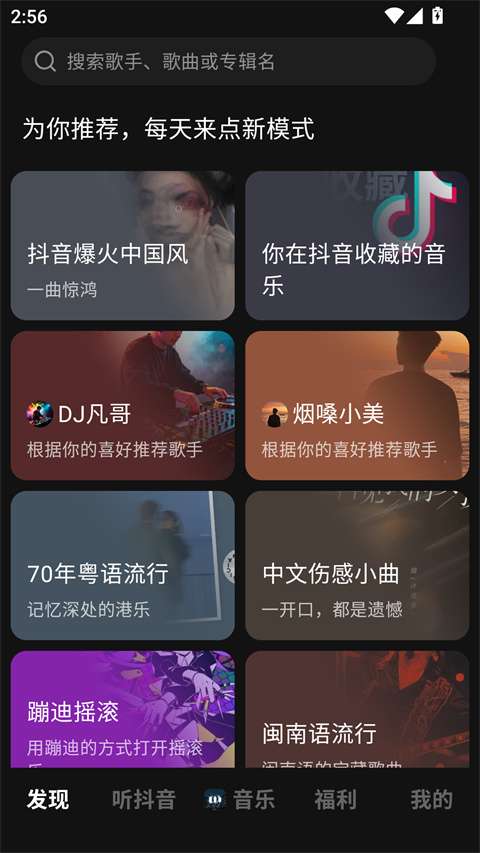This screenshot has width=480, height=853.
Task: Open 你在抖音收藏的音乐 card
Action: click(x=357, y=245)
